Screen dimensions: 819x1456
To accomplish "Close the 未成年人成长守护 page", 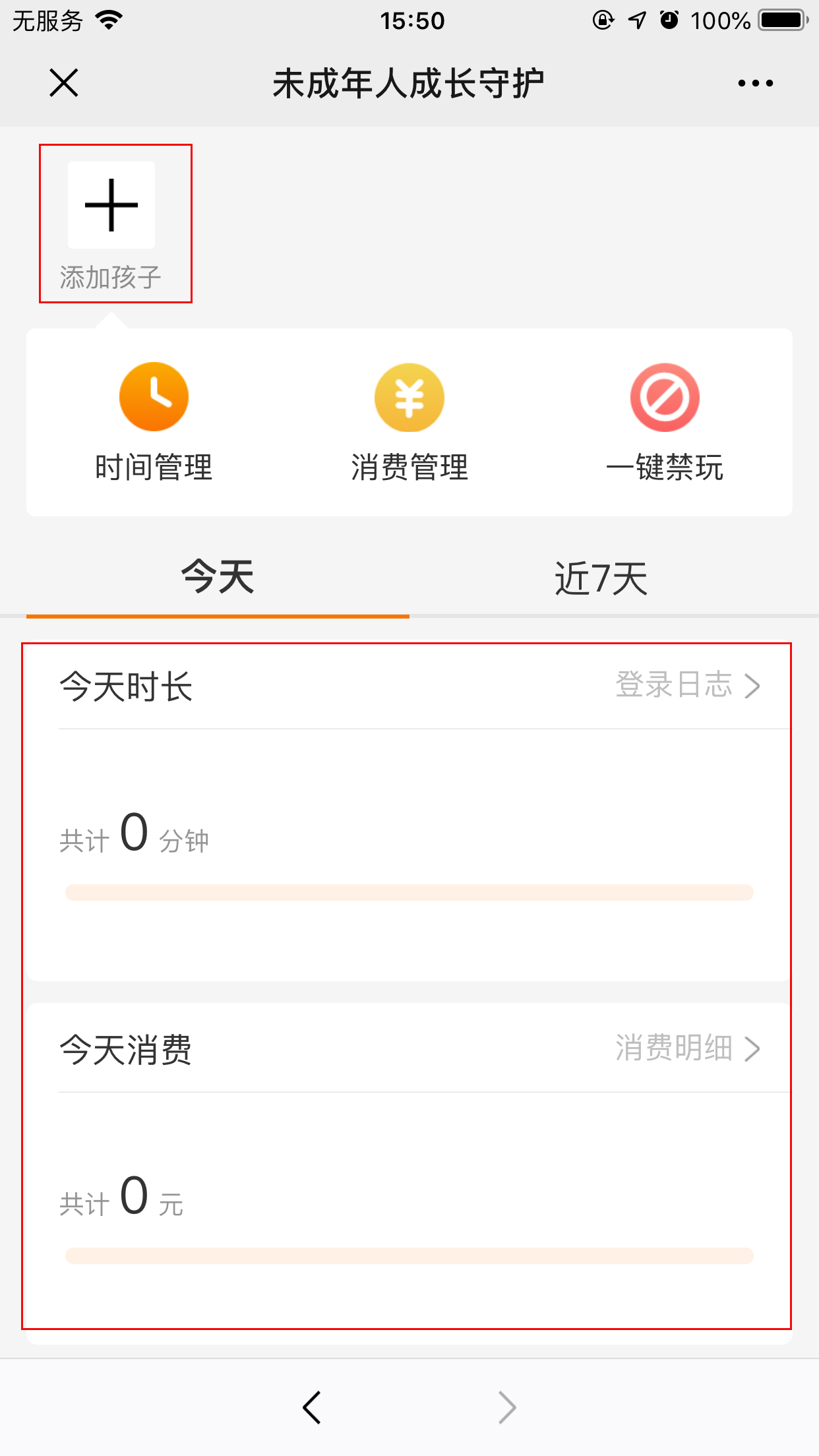I will point(64,82).
